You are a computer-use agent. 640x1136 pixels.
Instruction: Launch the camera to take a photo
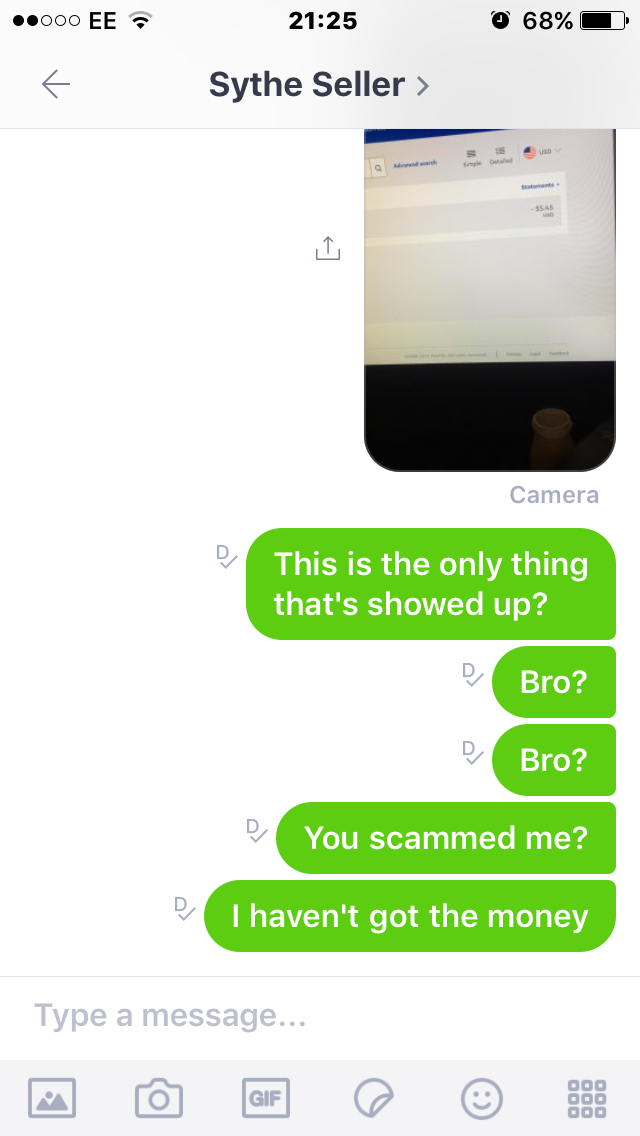[x=159, y=1099]
